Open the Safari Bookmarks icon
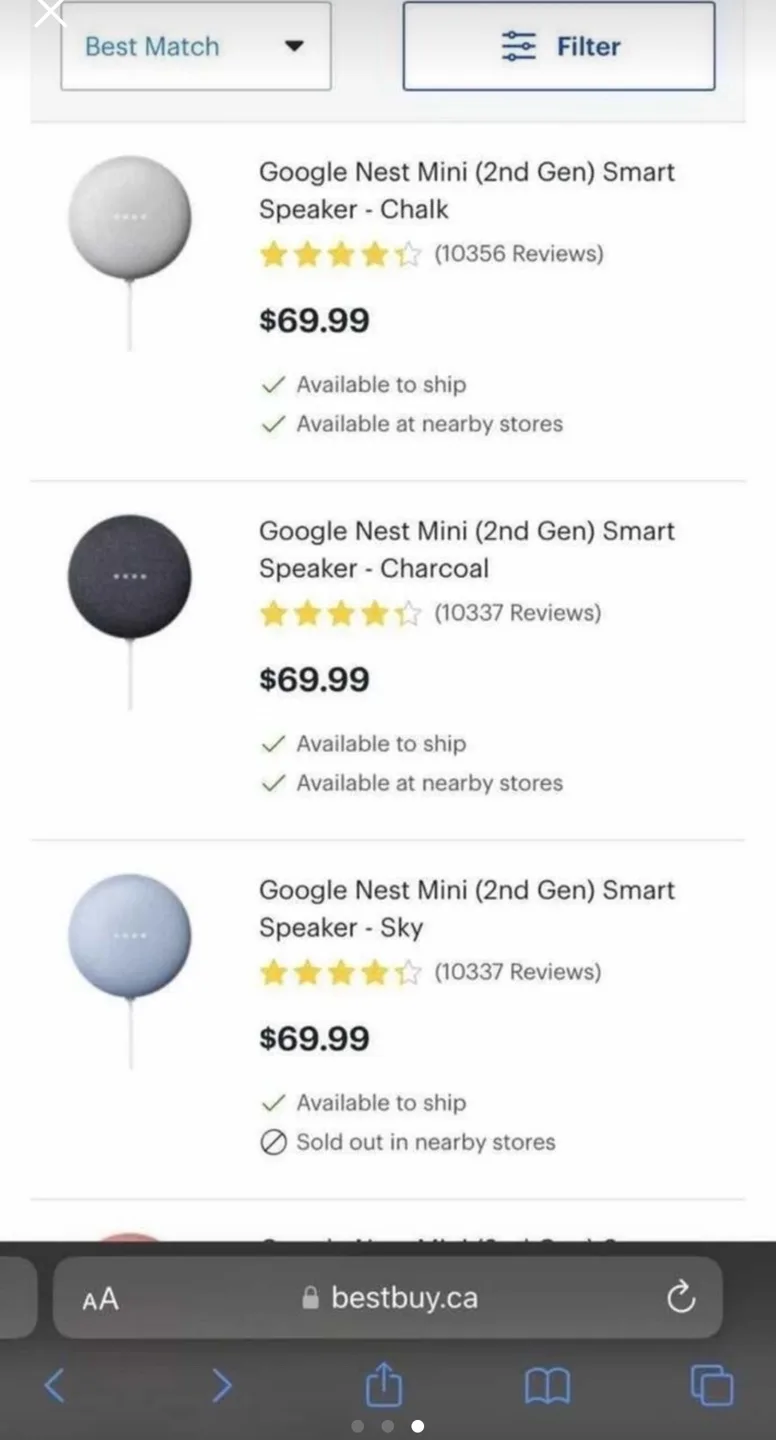Image resolution: width=776 pixels, height=1440 pixels. (x=547, y=1386)
